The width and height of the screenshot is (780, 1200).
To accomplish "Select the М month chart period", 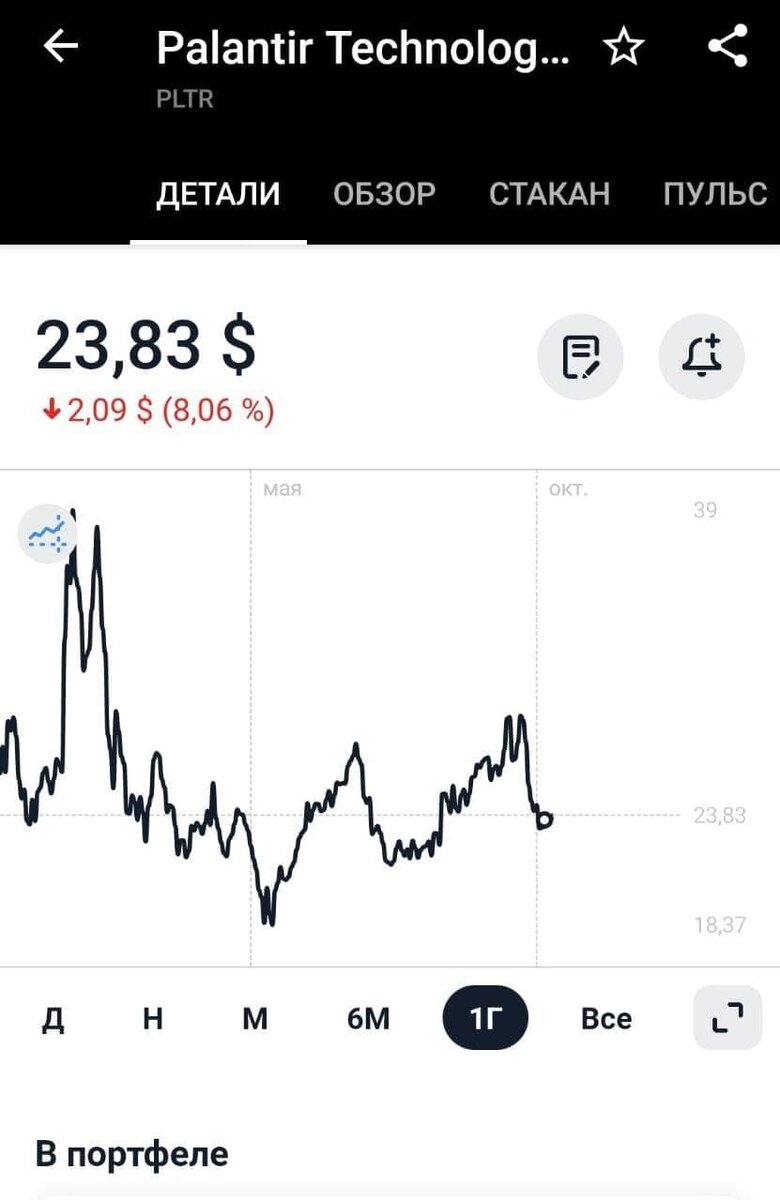I will coord(255,1019).
